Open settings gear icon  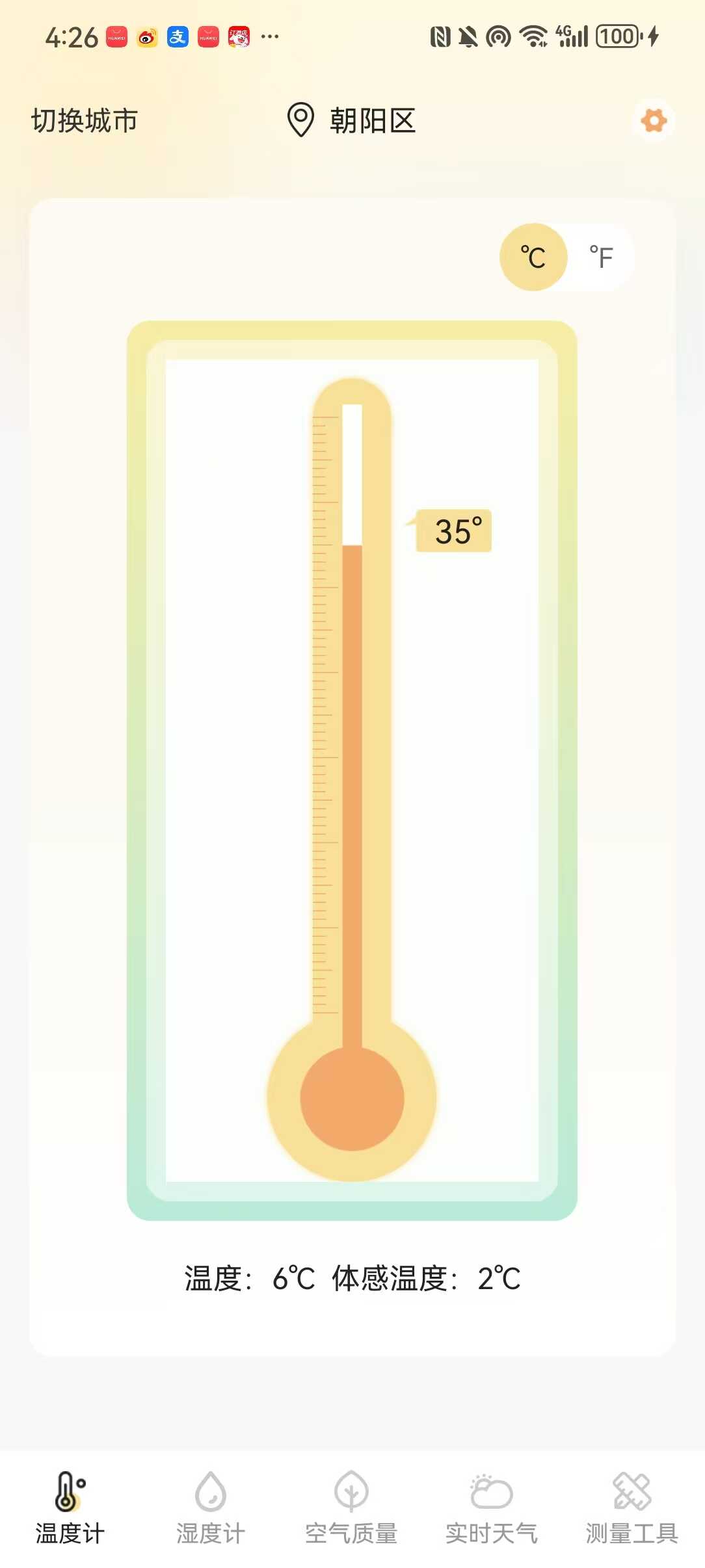(654, 121)
